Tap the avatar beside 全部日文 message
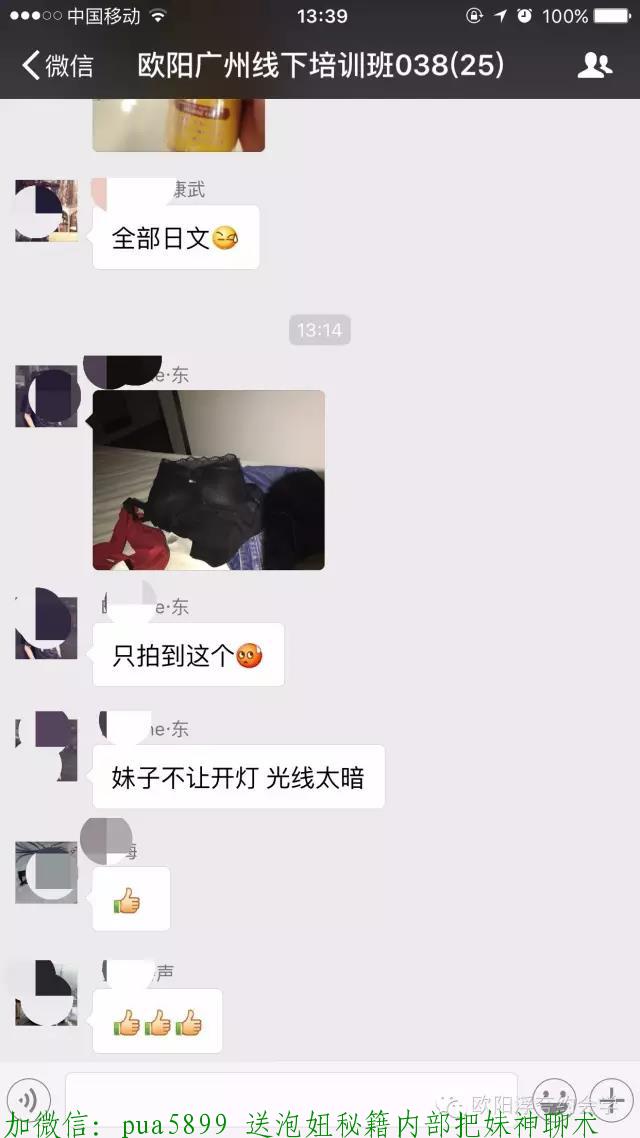The height and width of the screenshot is (1138, 640). coord(46,210)
